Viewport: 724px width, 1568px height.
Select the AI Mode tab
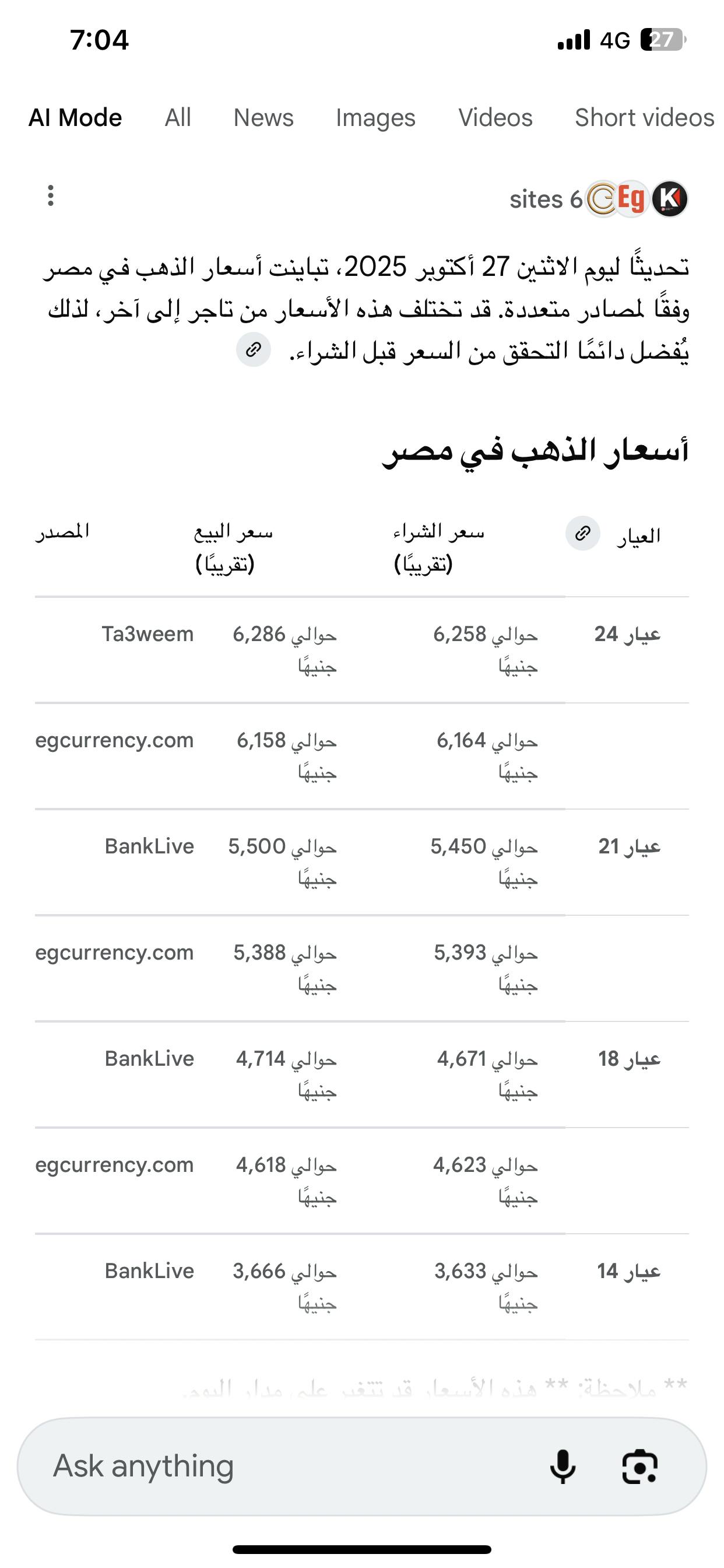(x=75, y=117)
